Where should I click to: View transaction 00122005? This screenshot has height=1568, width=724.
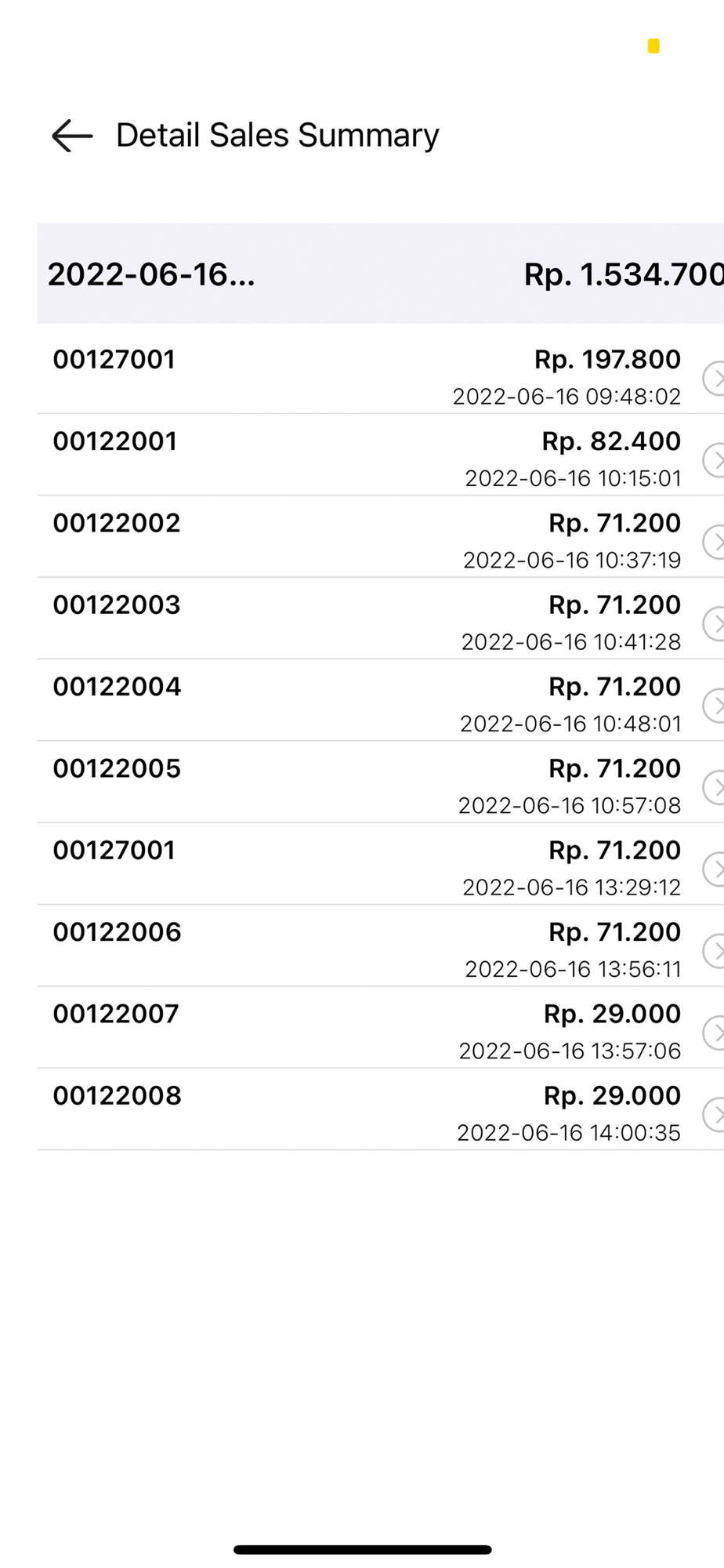tap(381, 782)
